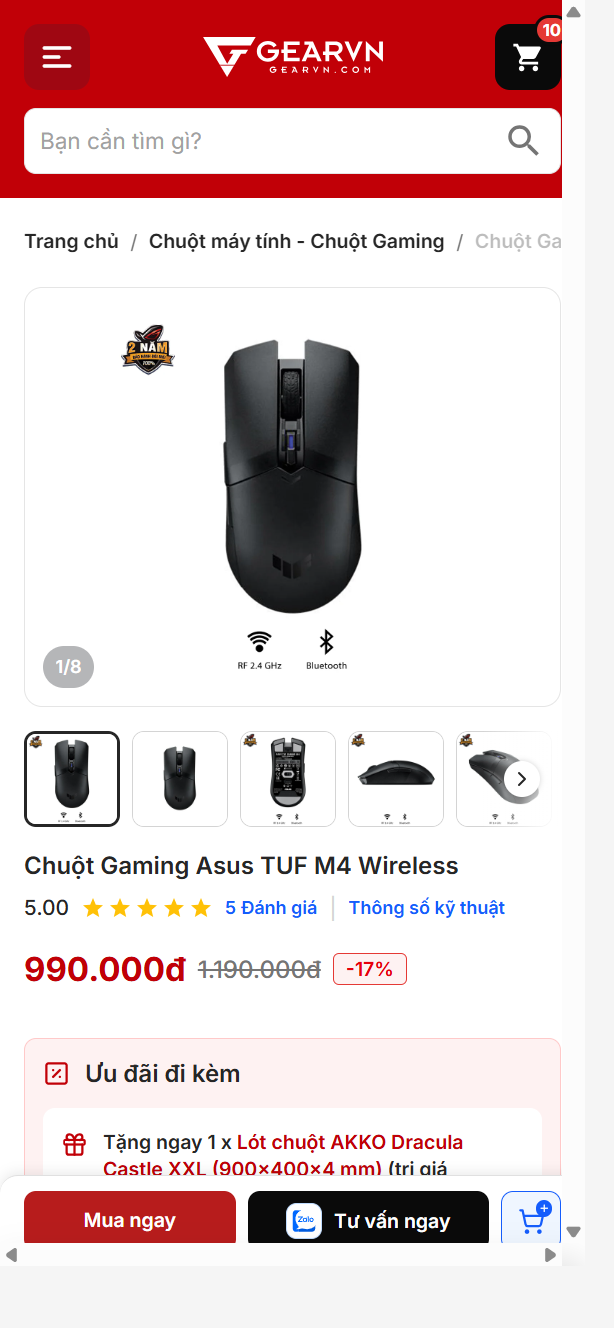The image size is (614, 1328).
Task: Buy now with Mua ngay
Action: 130,1220
